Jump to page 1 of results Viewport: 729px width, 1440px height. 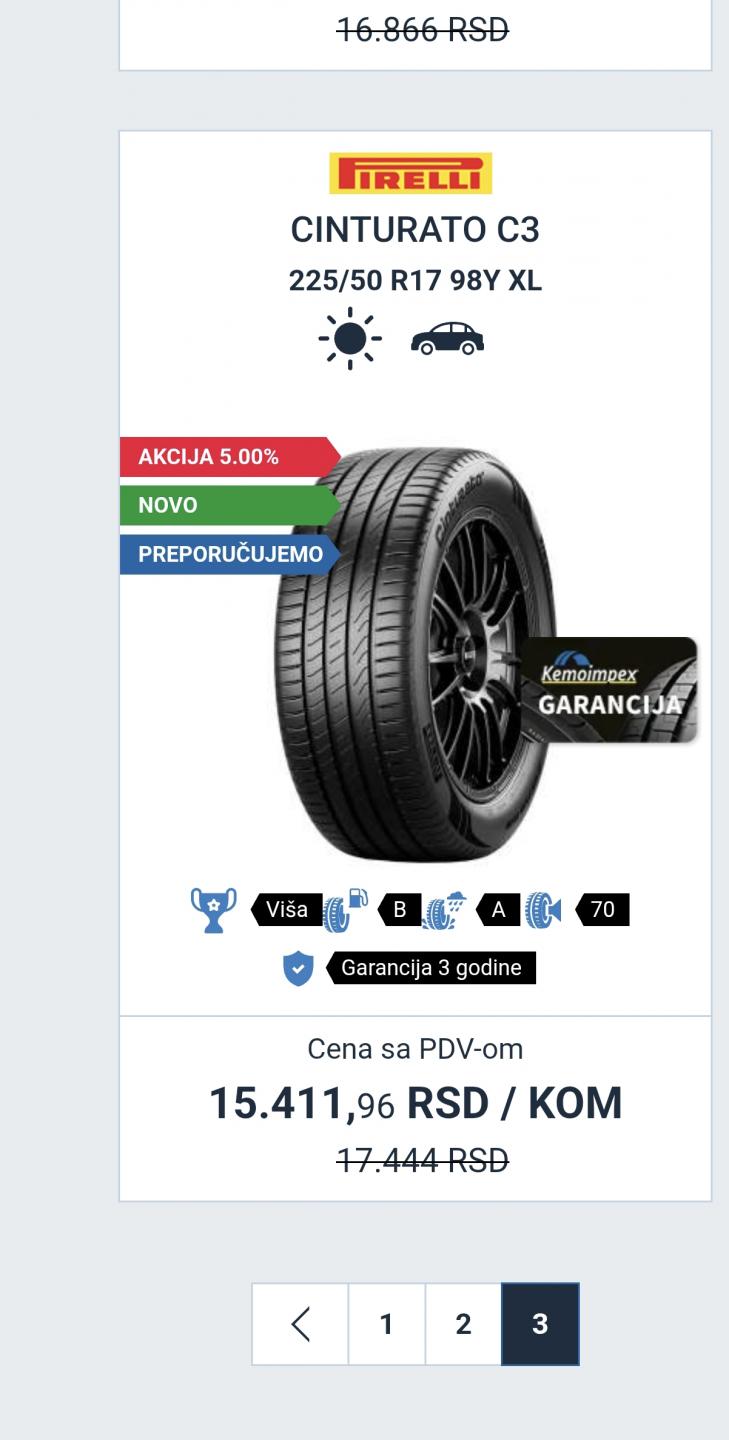386,1324
